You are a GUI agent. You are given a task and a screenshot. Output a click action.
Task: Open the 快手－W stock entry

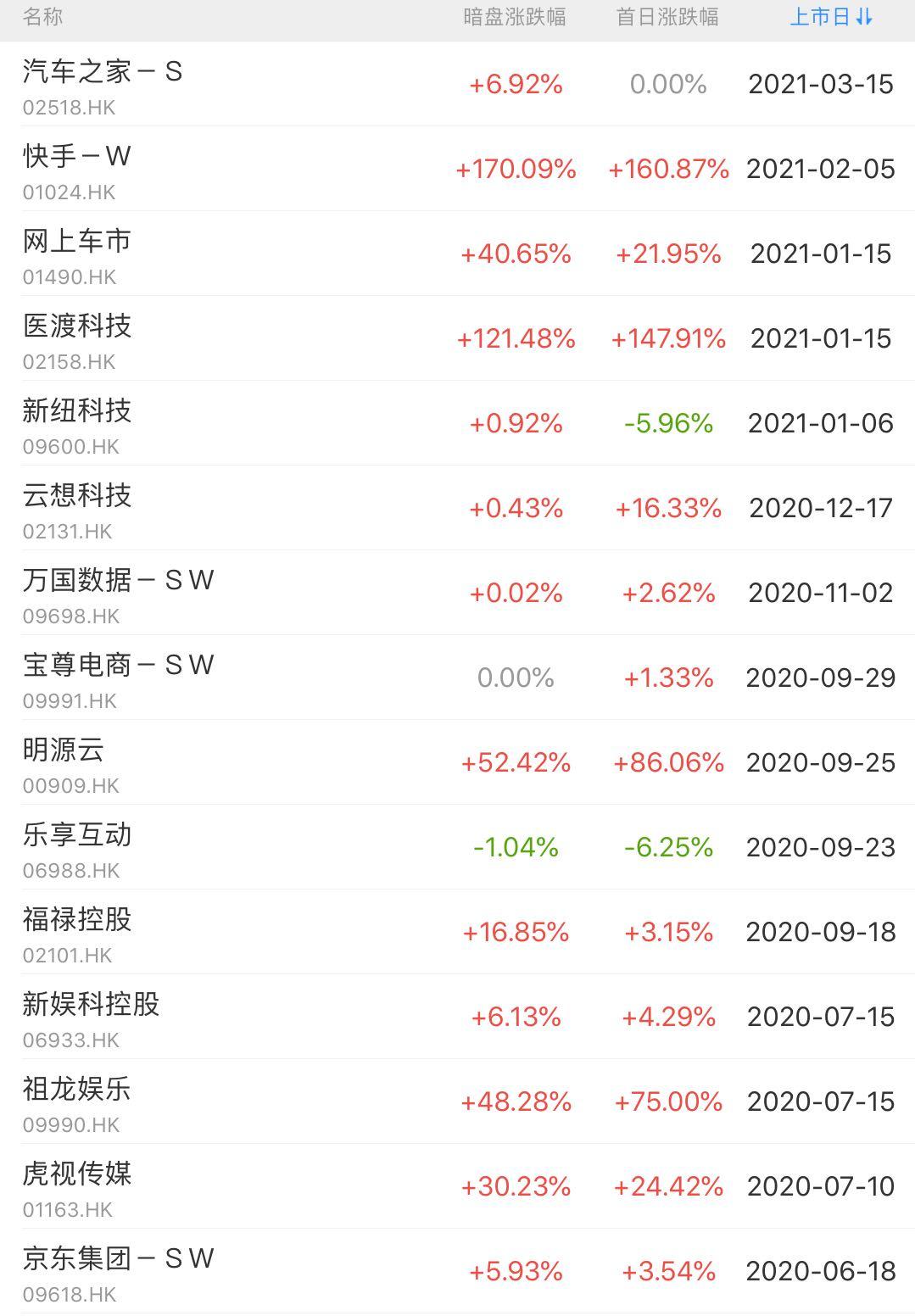click(x=74, y=156)
